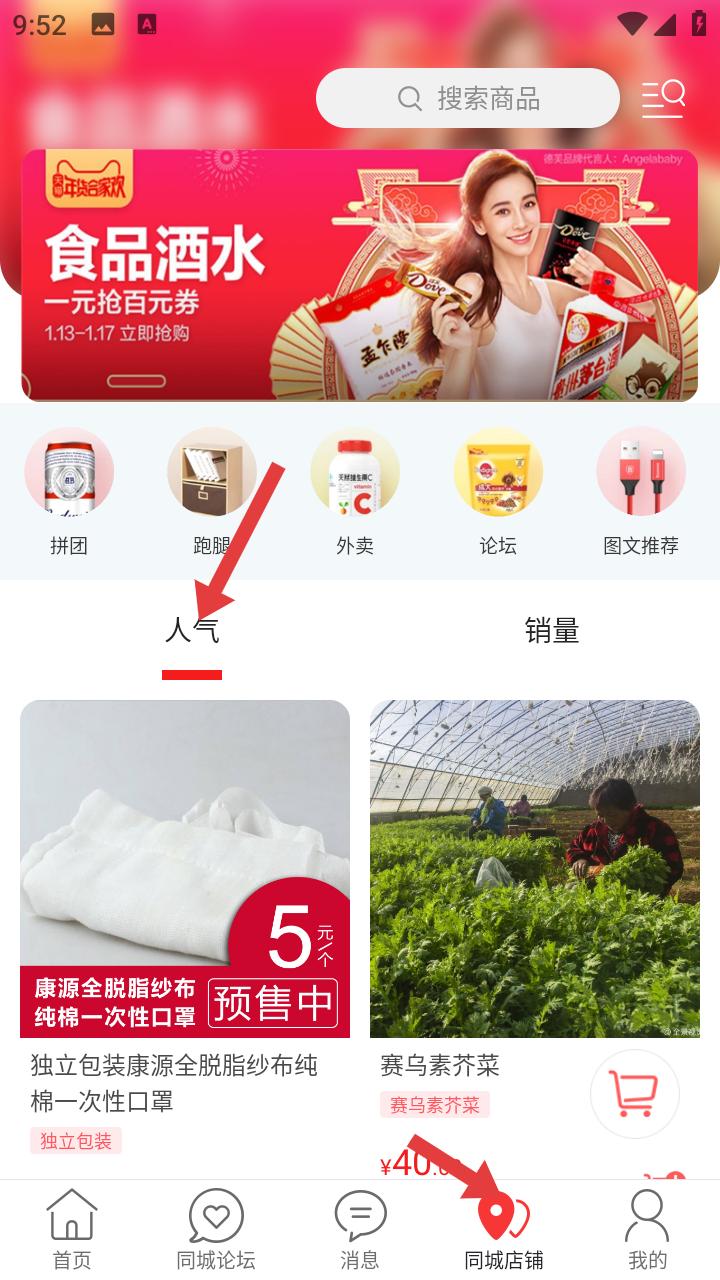Open the 食品酒水 promotion banner
This screenshot has height=1280, width=720.
pyautogui.click(x=360, y=275)
